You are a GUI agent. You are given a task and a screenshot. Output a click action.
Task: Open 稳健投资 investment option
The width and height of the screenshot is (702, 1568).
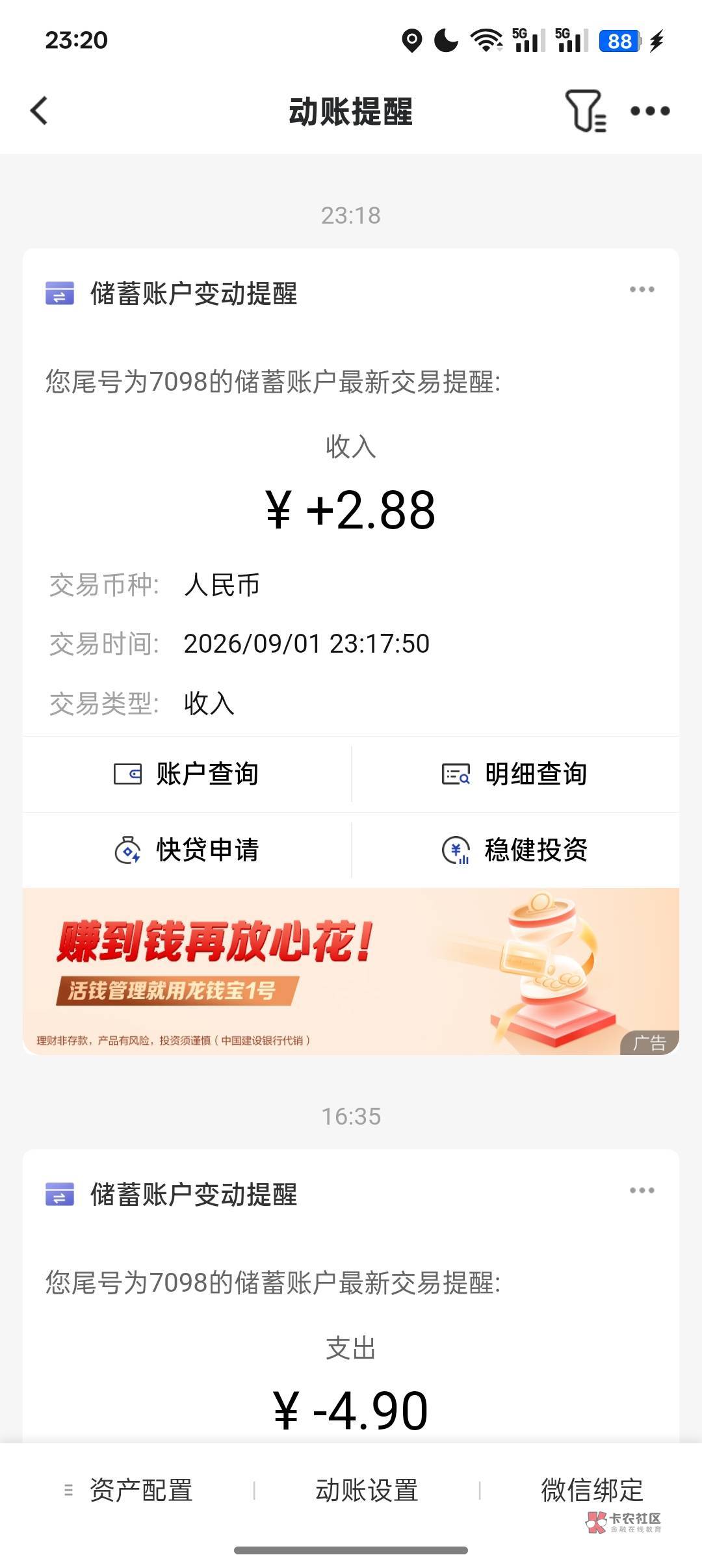tap(515, 850)
